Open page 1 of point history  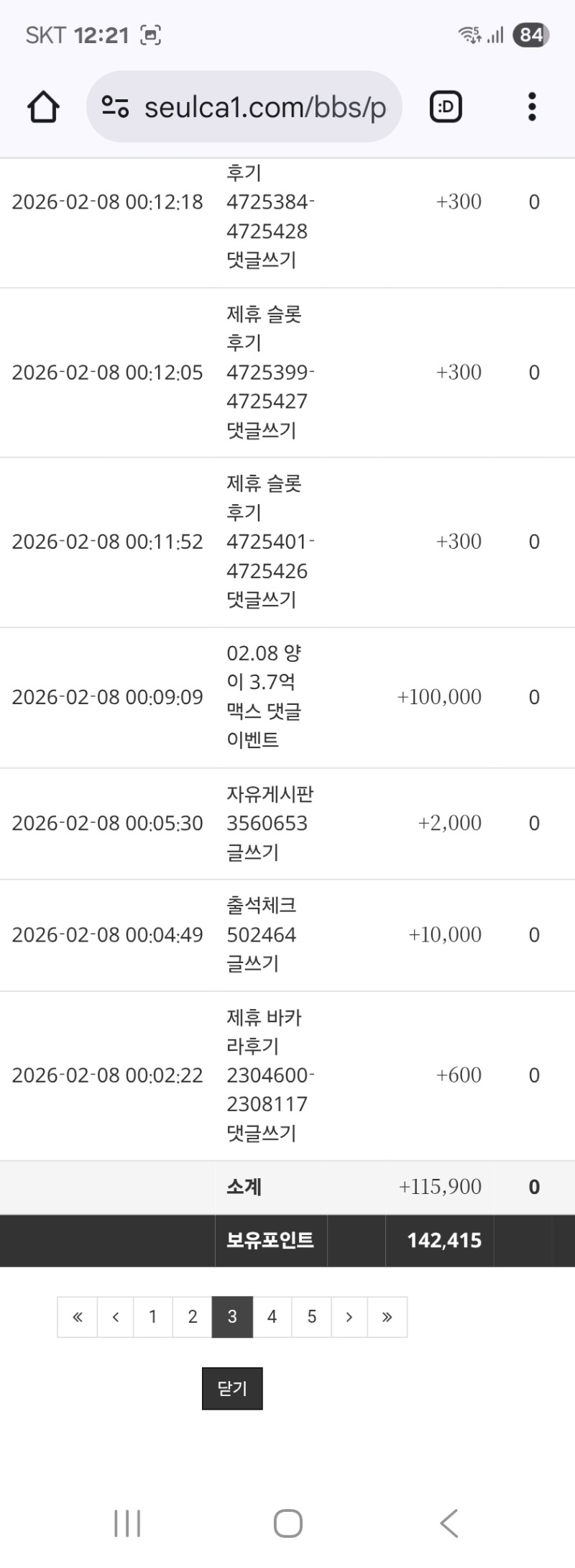pos(153,1317)
